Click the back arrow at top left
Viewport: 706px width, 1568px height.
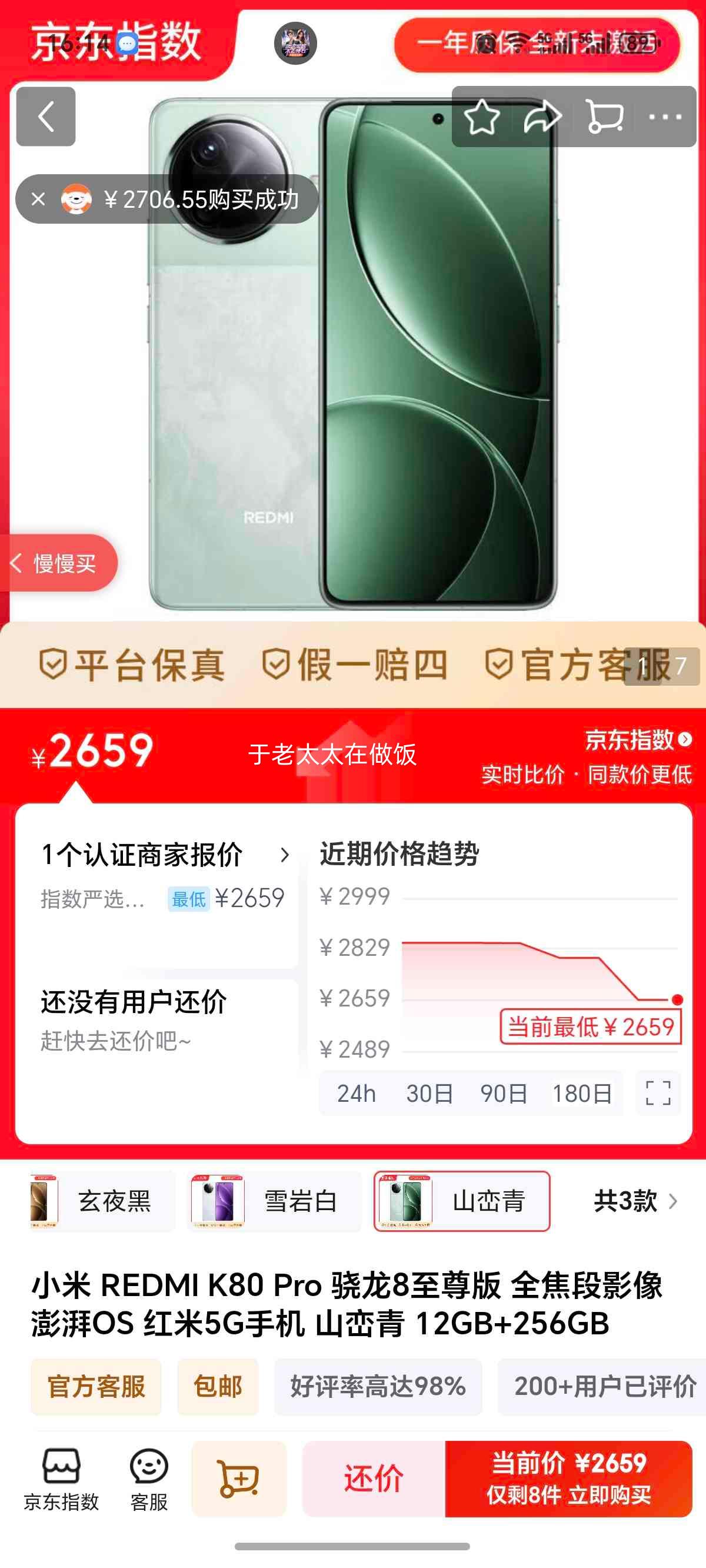point(46,118)
